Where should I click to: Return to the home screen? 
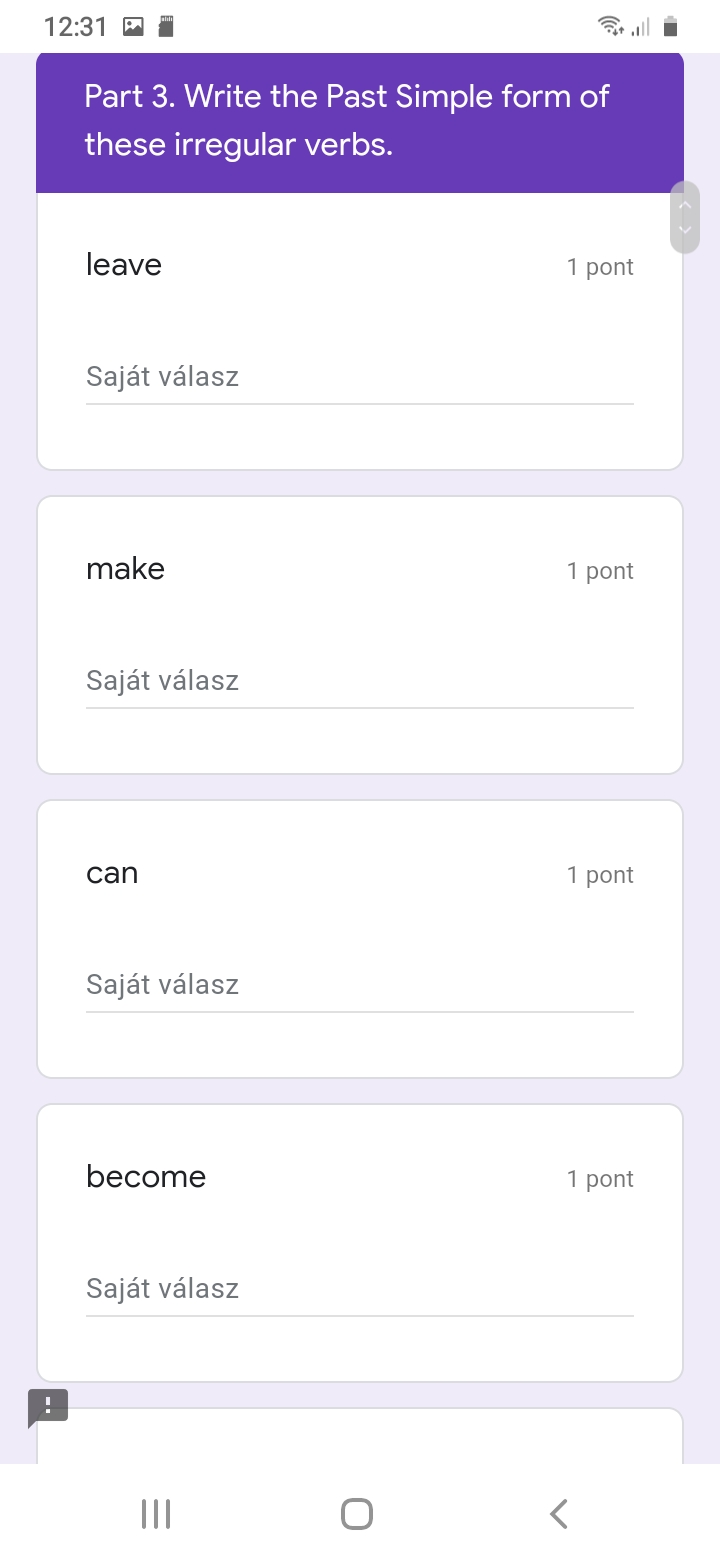click(x=357, y=1513)
